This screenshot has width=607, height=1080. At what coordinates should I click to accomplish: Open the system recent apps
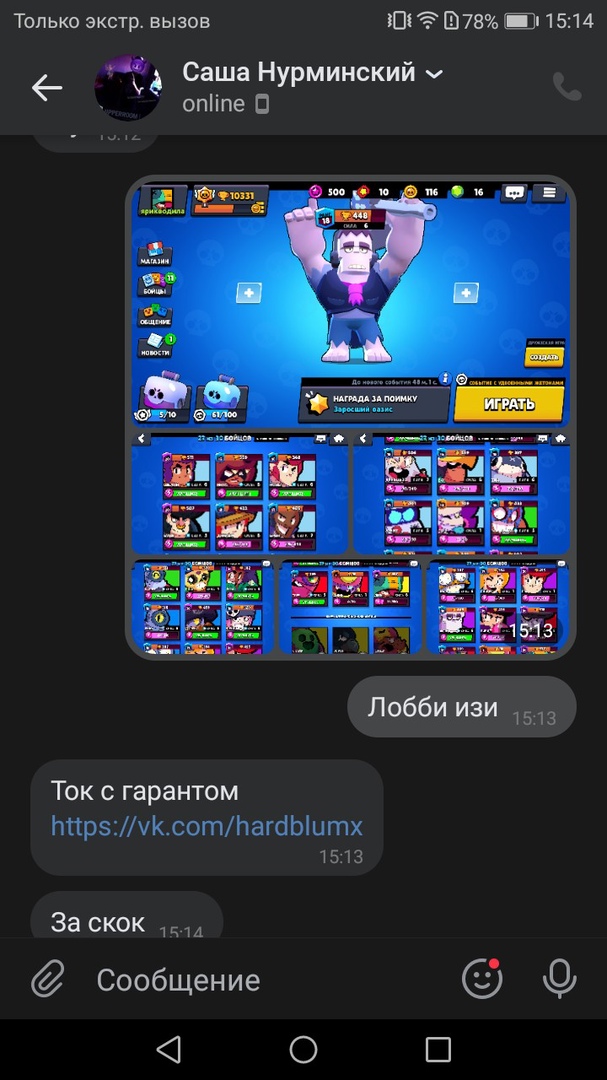(x=438, y=1049)
